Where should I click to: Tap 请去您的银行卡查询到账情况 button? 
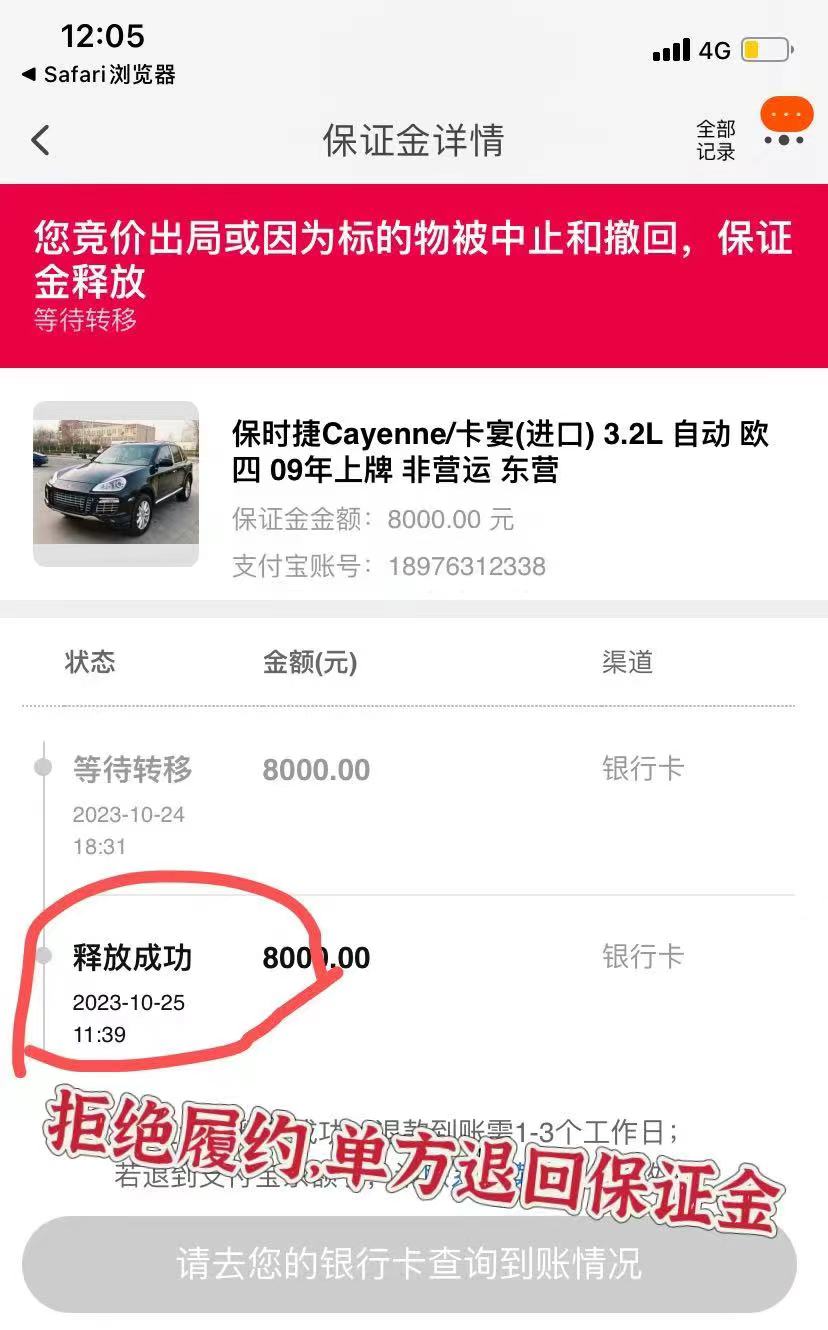tap(409, 1263)
